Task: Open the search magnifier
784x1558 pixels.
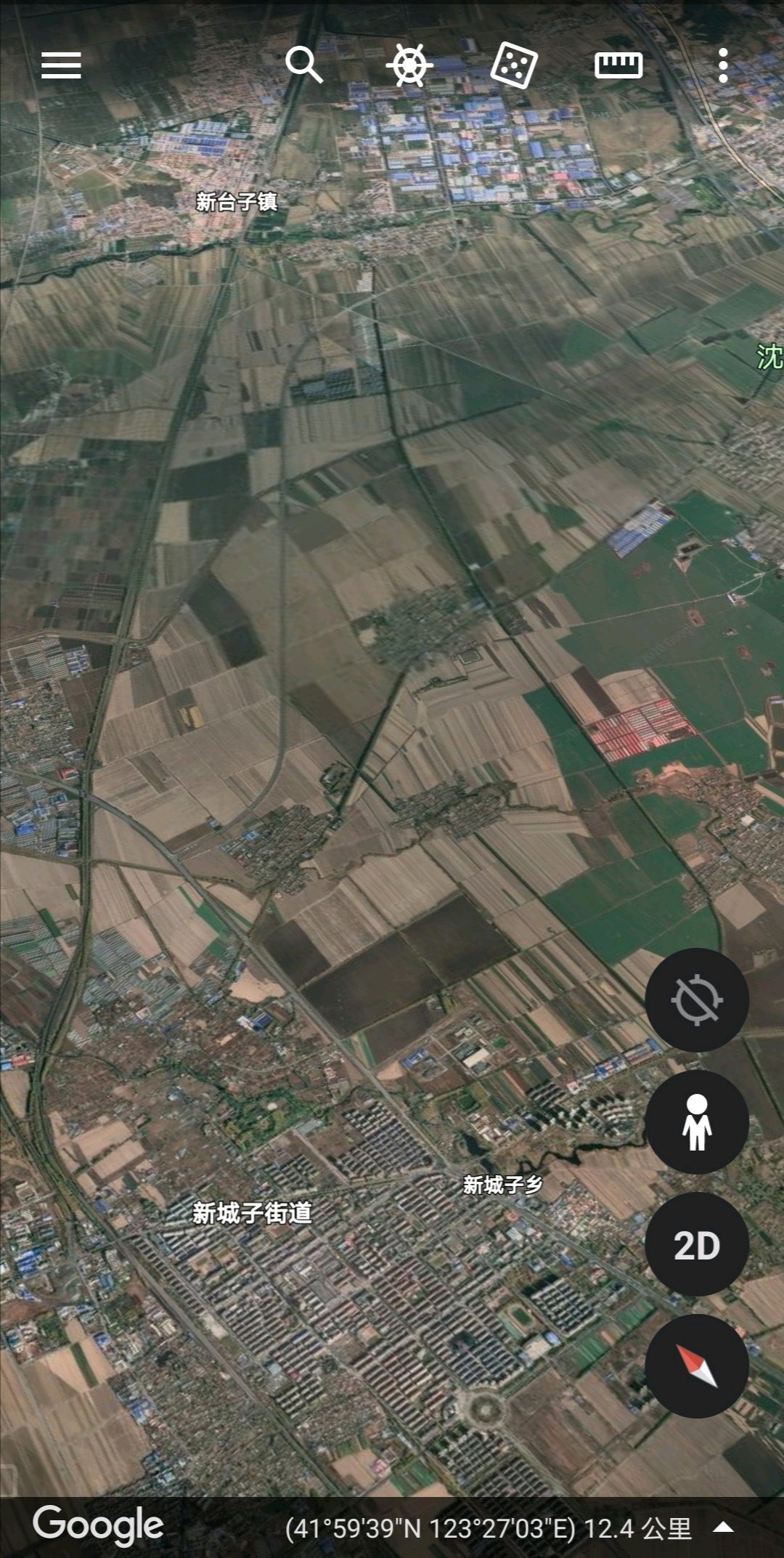Action: point(303,65)
